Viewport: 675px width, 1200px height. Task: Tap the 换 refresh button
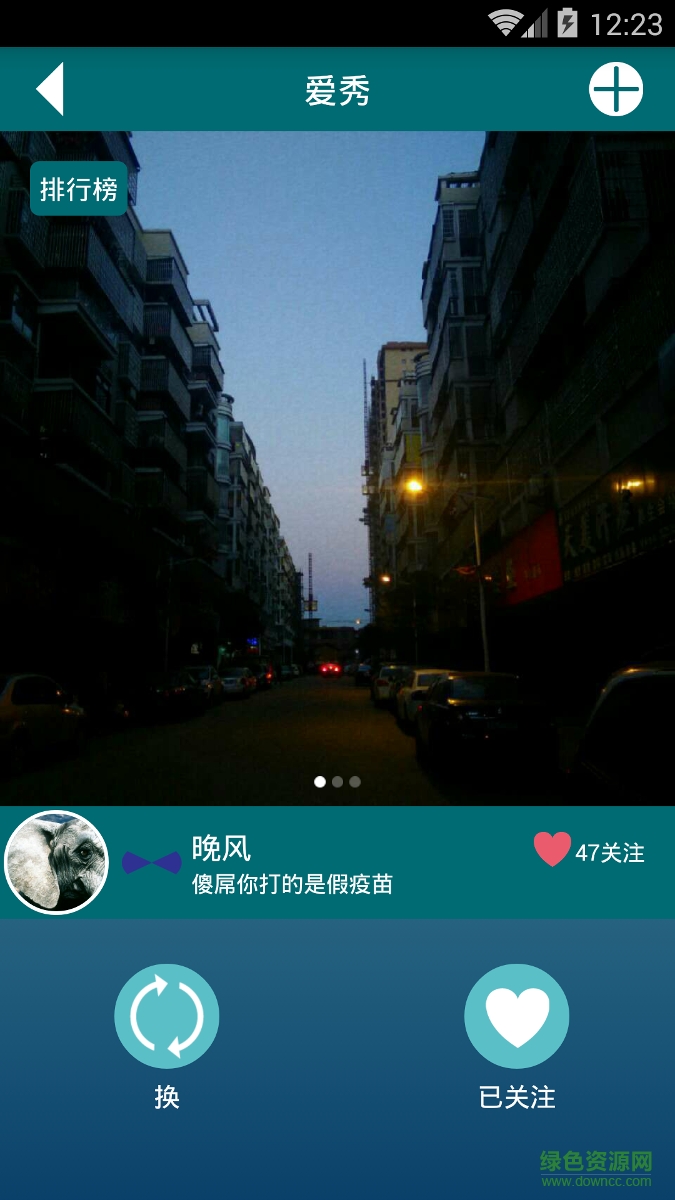coord(166,1016)
